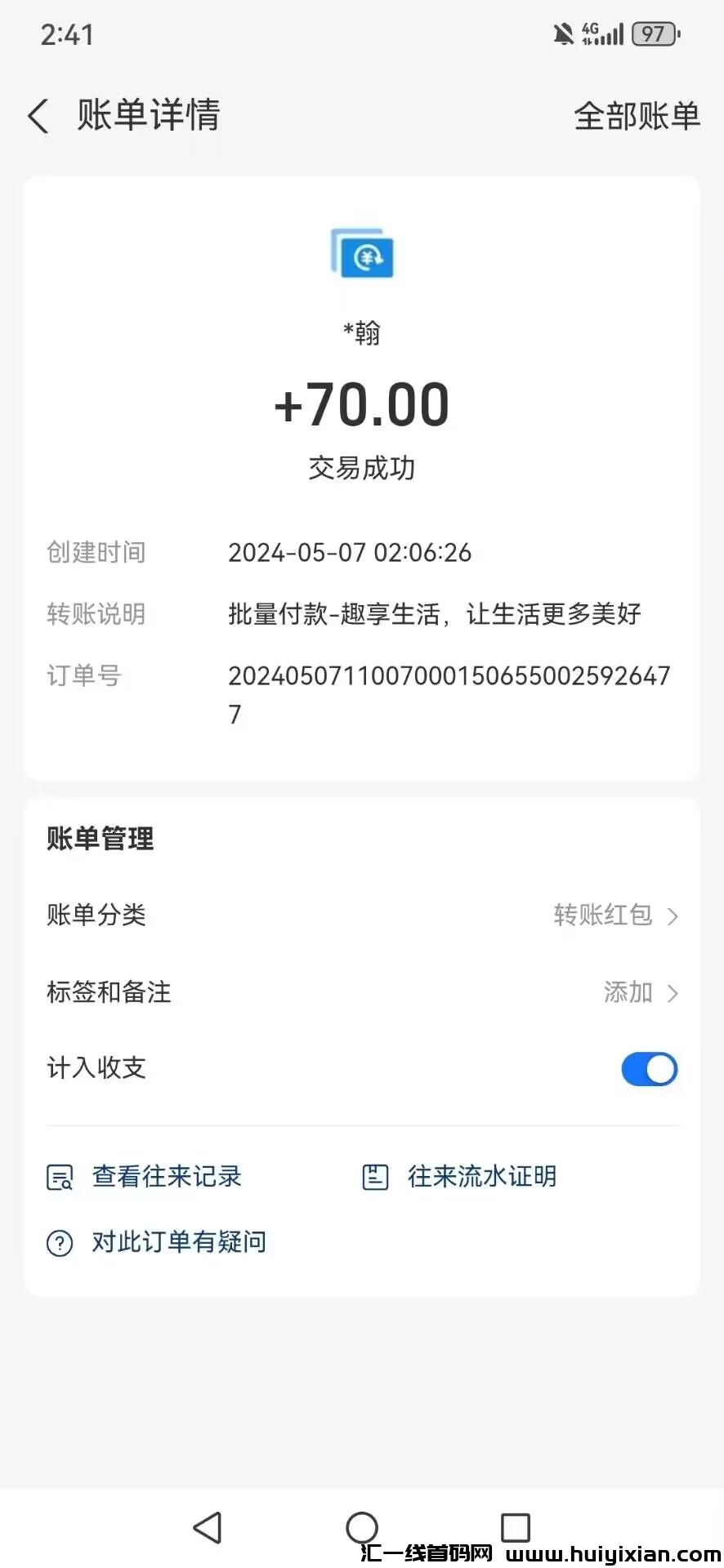Click the question mark icon for 对此订单有疑问
The width and height of the screenshot is (724, 1568).
click(x=58, y=1241)
